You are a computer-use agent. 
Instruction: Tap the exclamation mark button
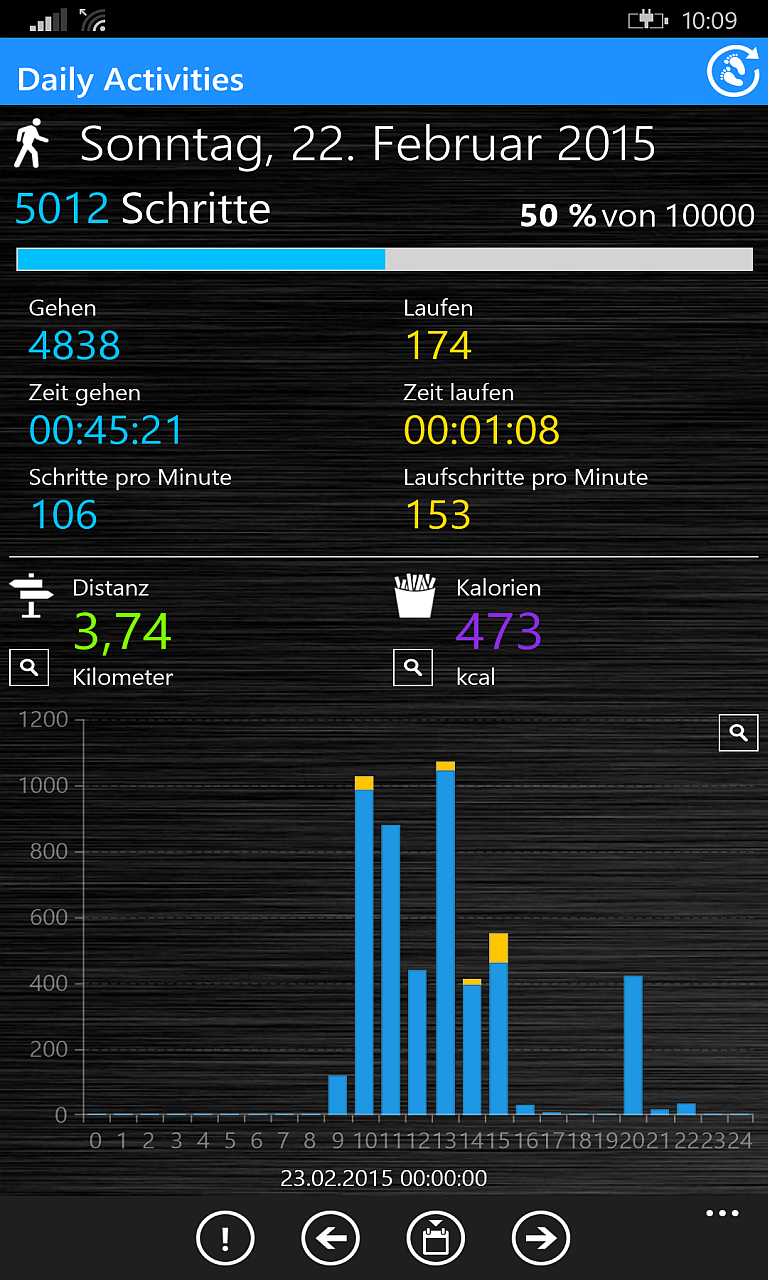pos(225,1239)
